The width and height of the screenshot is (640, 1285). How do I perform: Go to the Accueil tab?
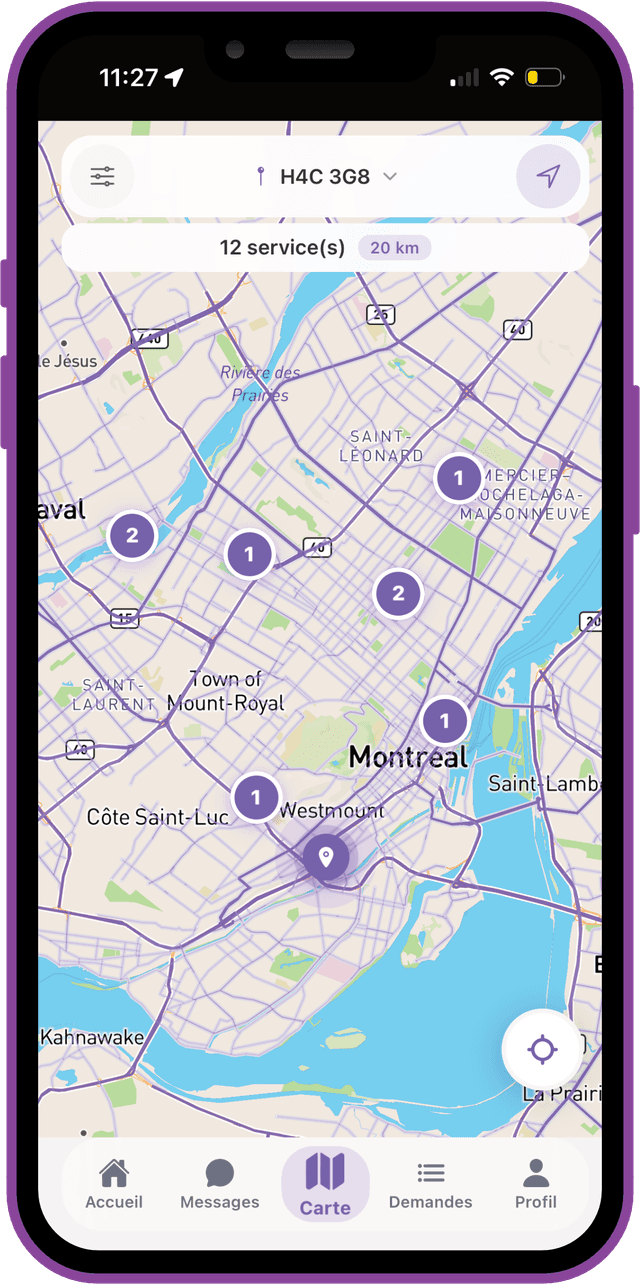114,1184
